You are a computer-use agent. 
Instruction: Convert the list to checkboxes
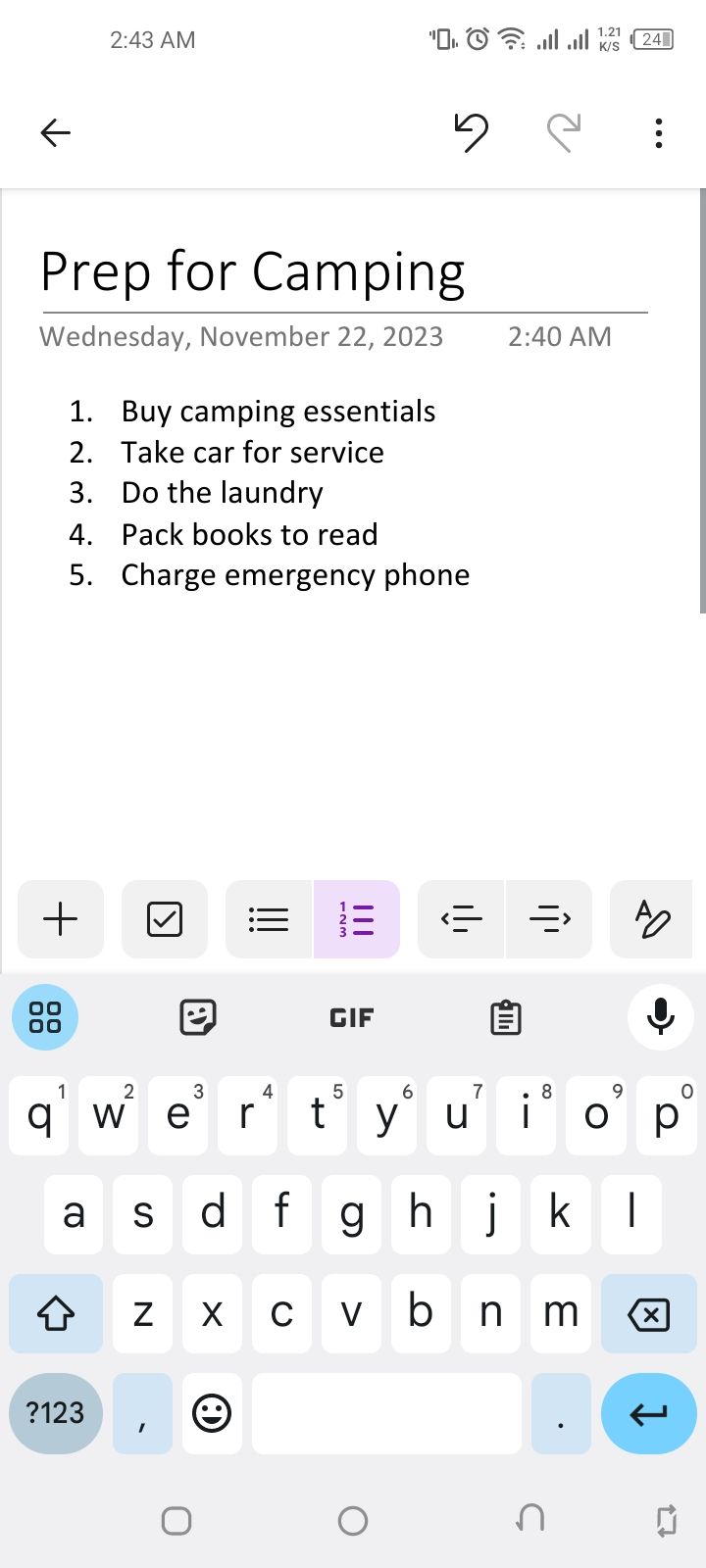pos(164,919)
